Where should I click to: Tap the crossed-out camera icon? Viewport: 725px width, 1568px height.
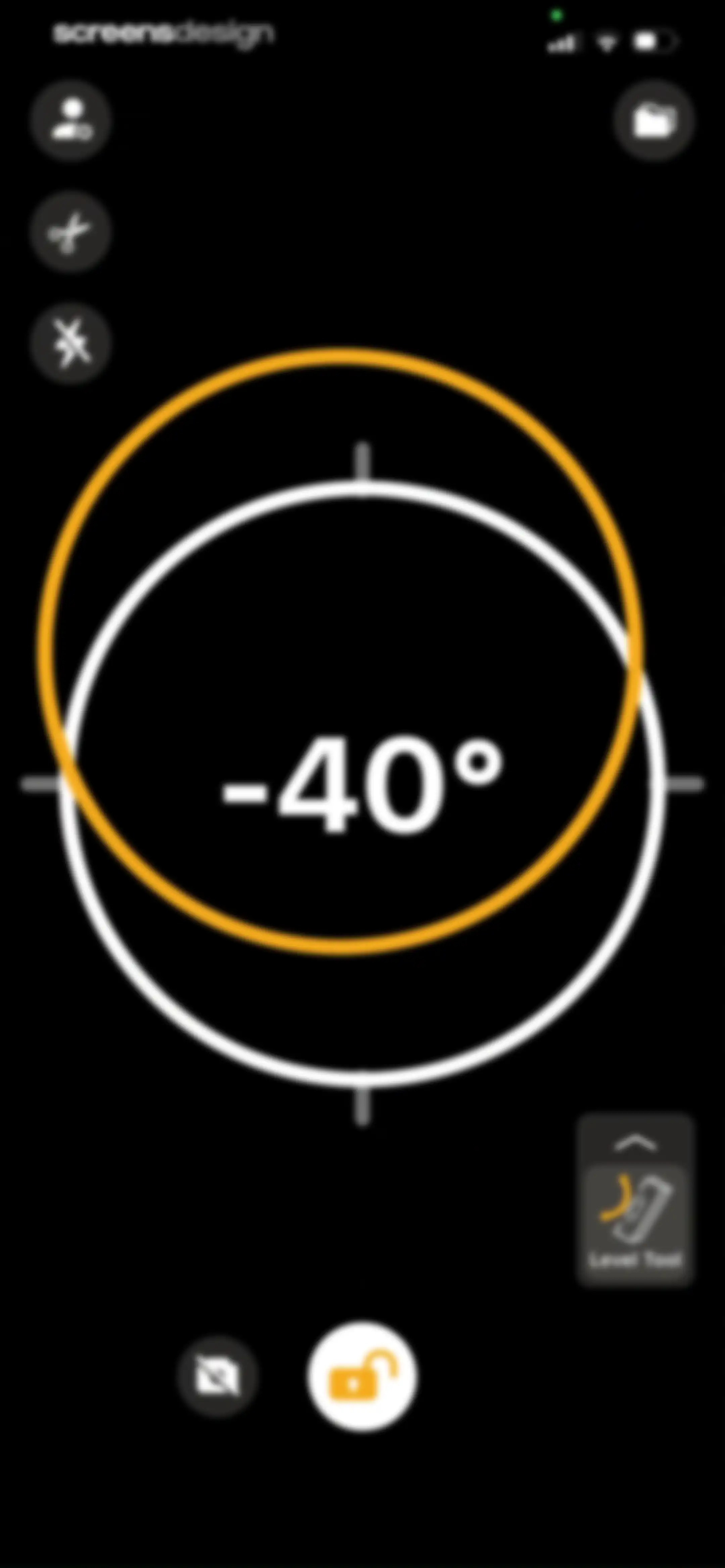(x=217, y=1377)
